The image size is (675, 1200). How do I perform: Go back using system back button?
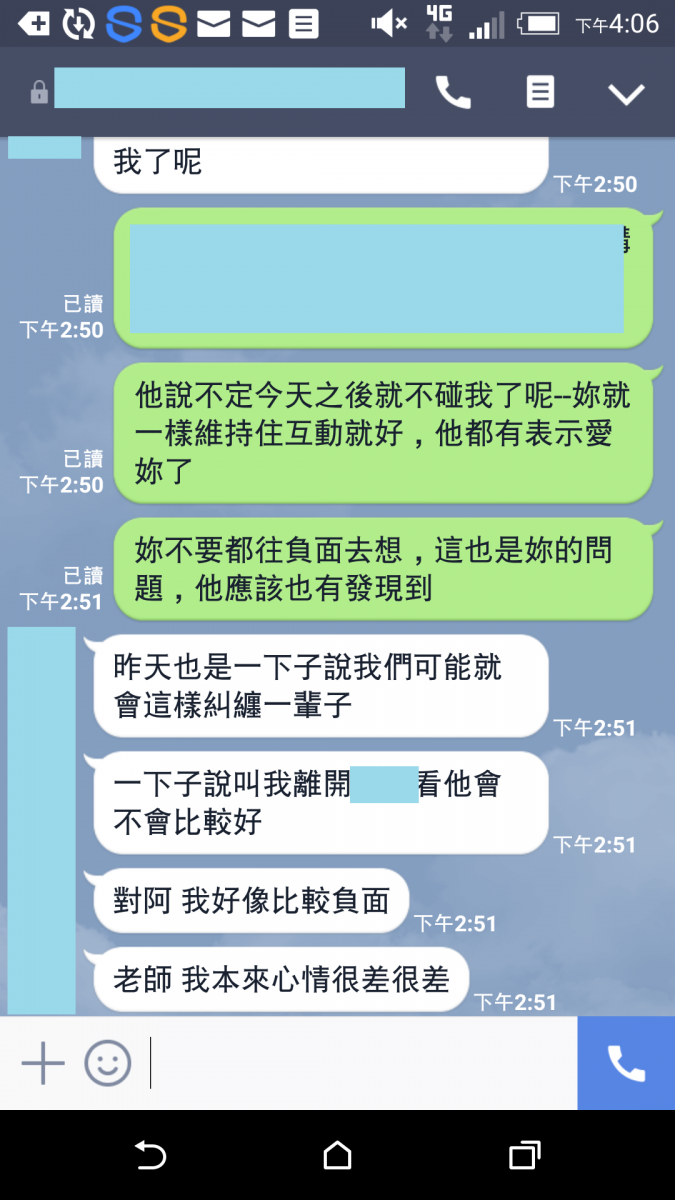coord(150,1156)
